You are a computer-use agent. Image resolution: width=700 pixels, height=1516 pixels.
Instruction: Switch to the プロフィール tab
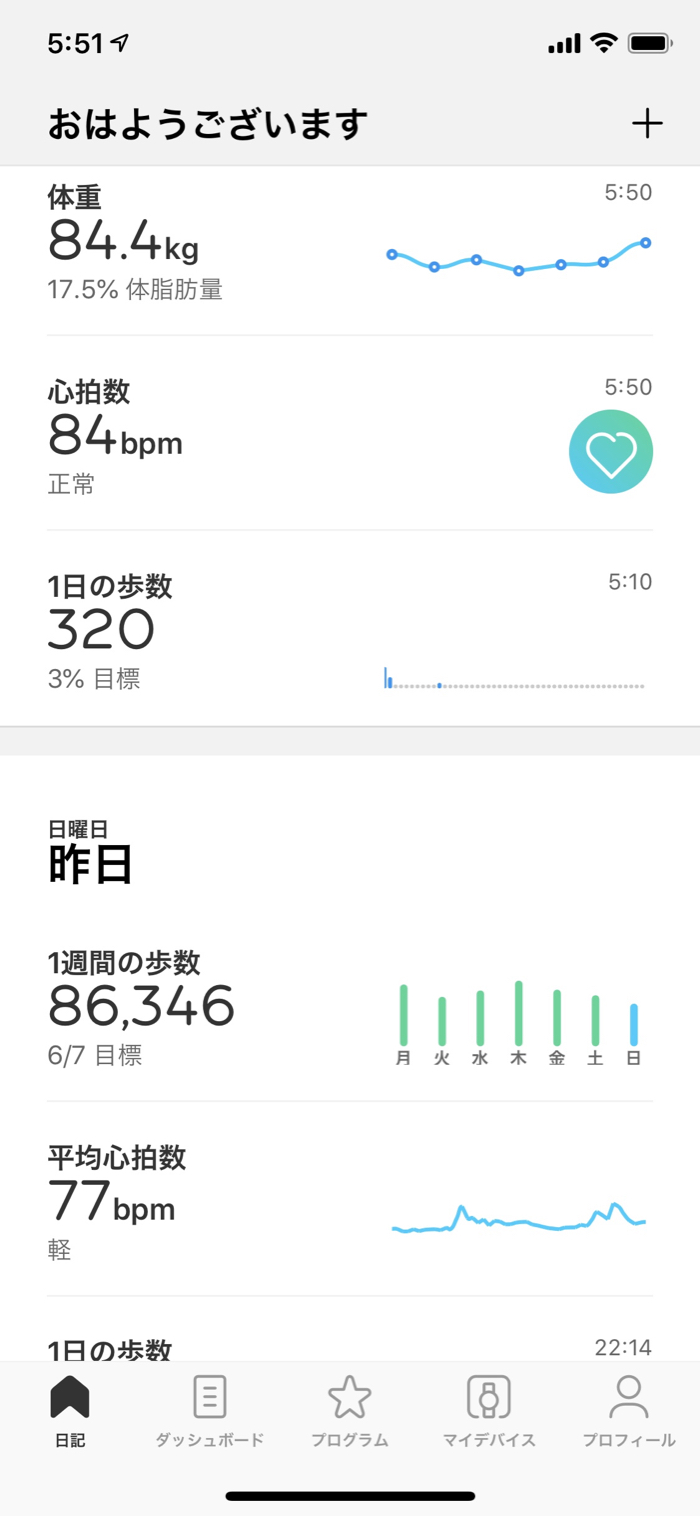(629, 1411)
